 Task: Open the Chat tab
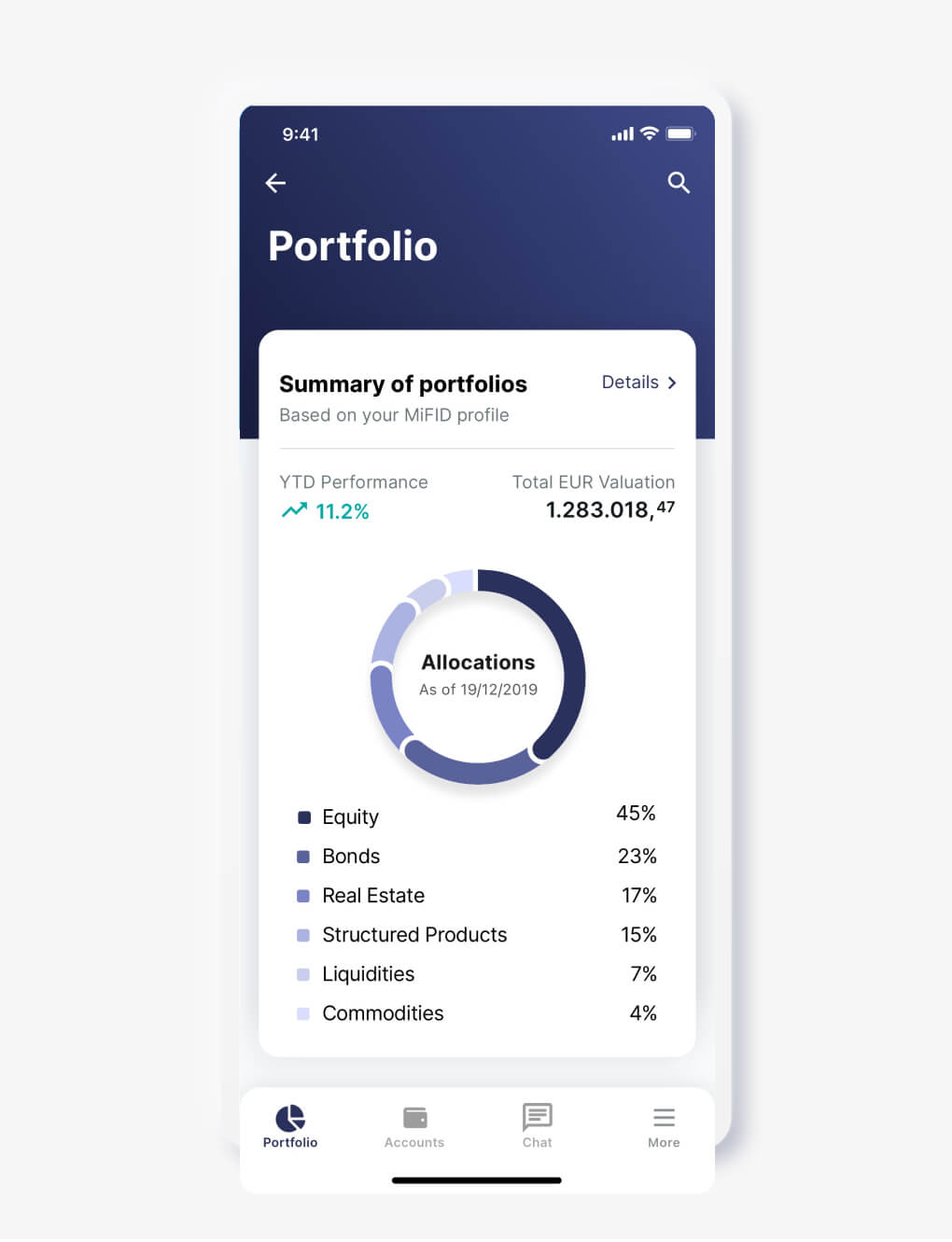click(x=538, y=1126)
